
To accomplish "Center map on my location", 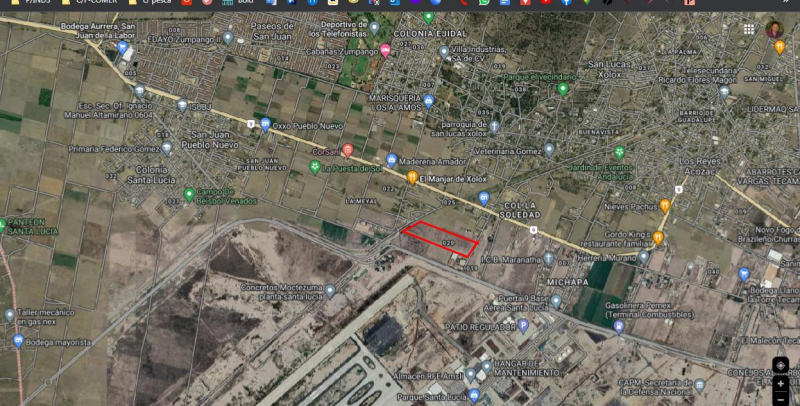I will (780, 365).
